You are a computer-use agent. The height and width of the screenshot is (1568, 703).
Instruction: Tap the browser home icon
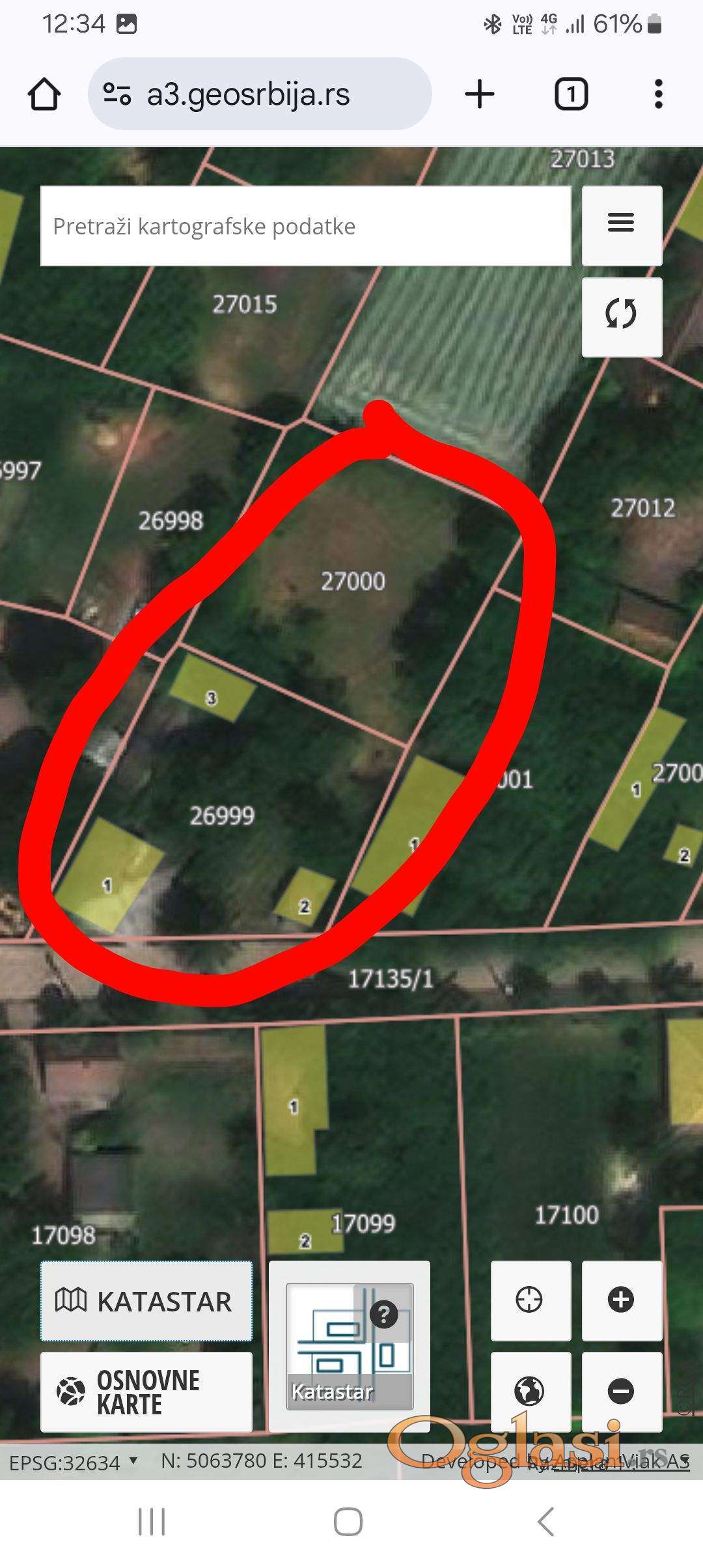44,94
